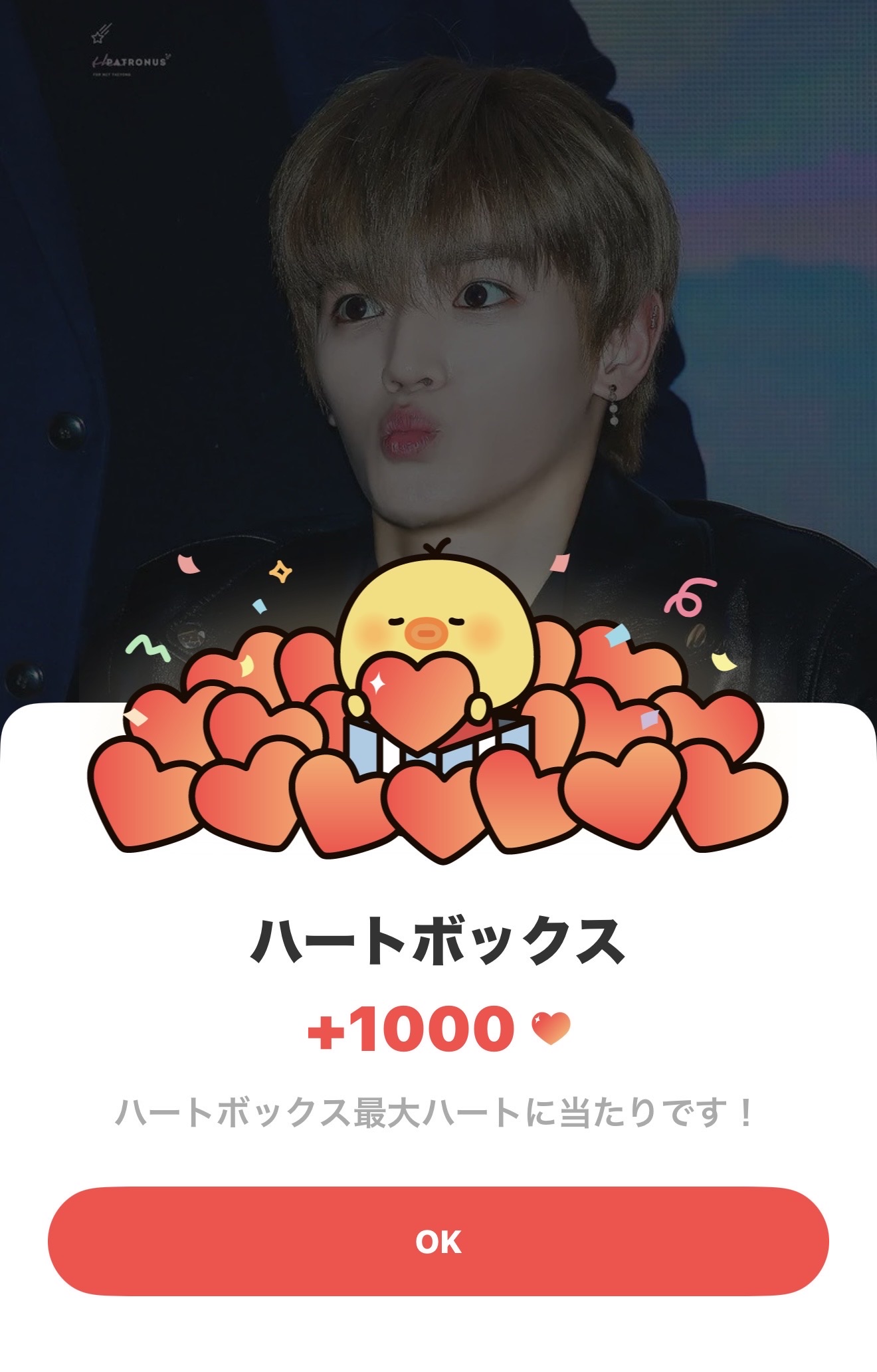Confirm the heart box reward with OK
The width and height of the screenshot is (877, 1372).
point(438,1241)
